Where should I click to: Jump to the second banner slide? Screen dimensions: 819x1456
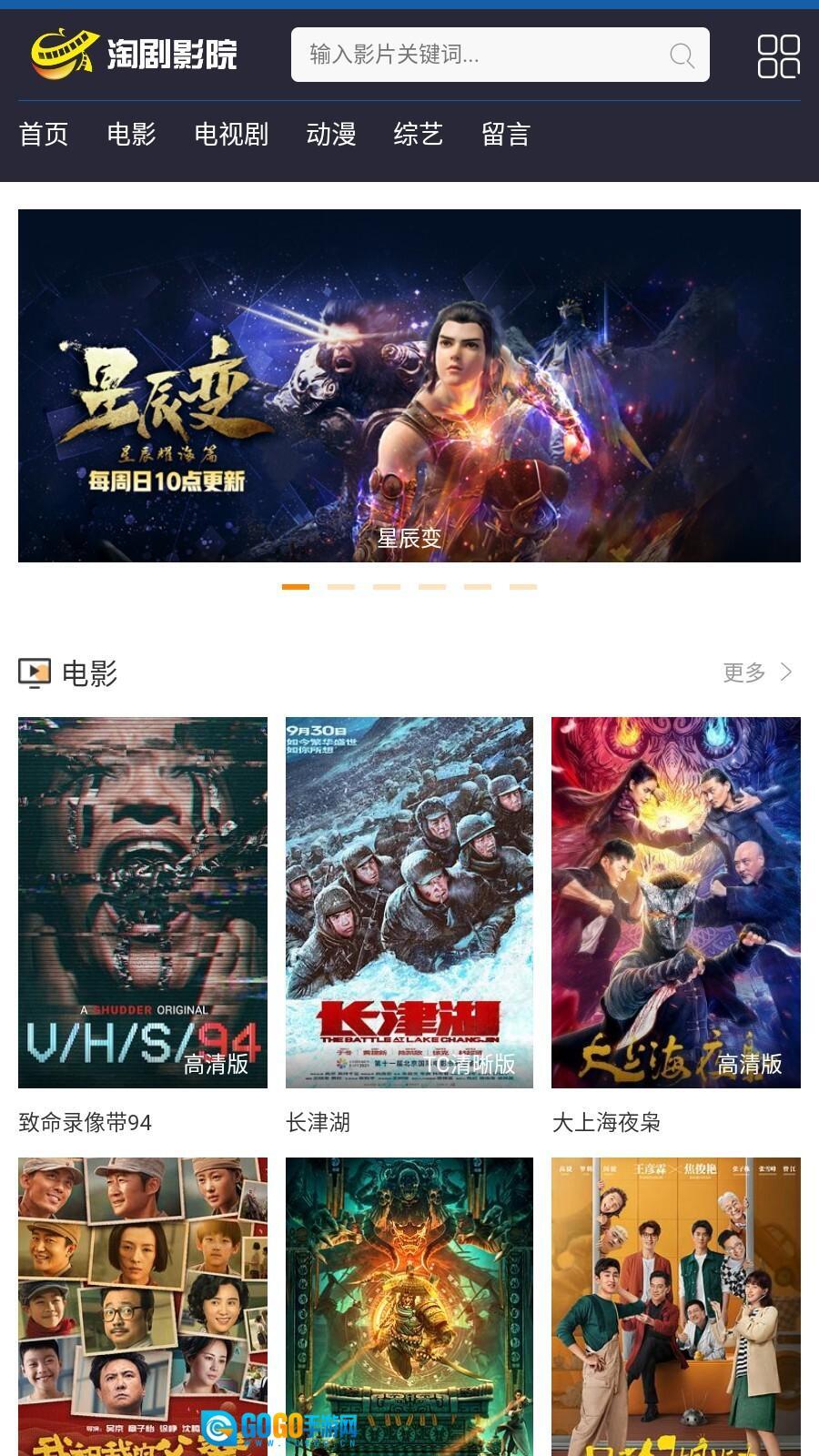point(341,587)
